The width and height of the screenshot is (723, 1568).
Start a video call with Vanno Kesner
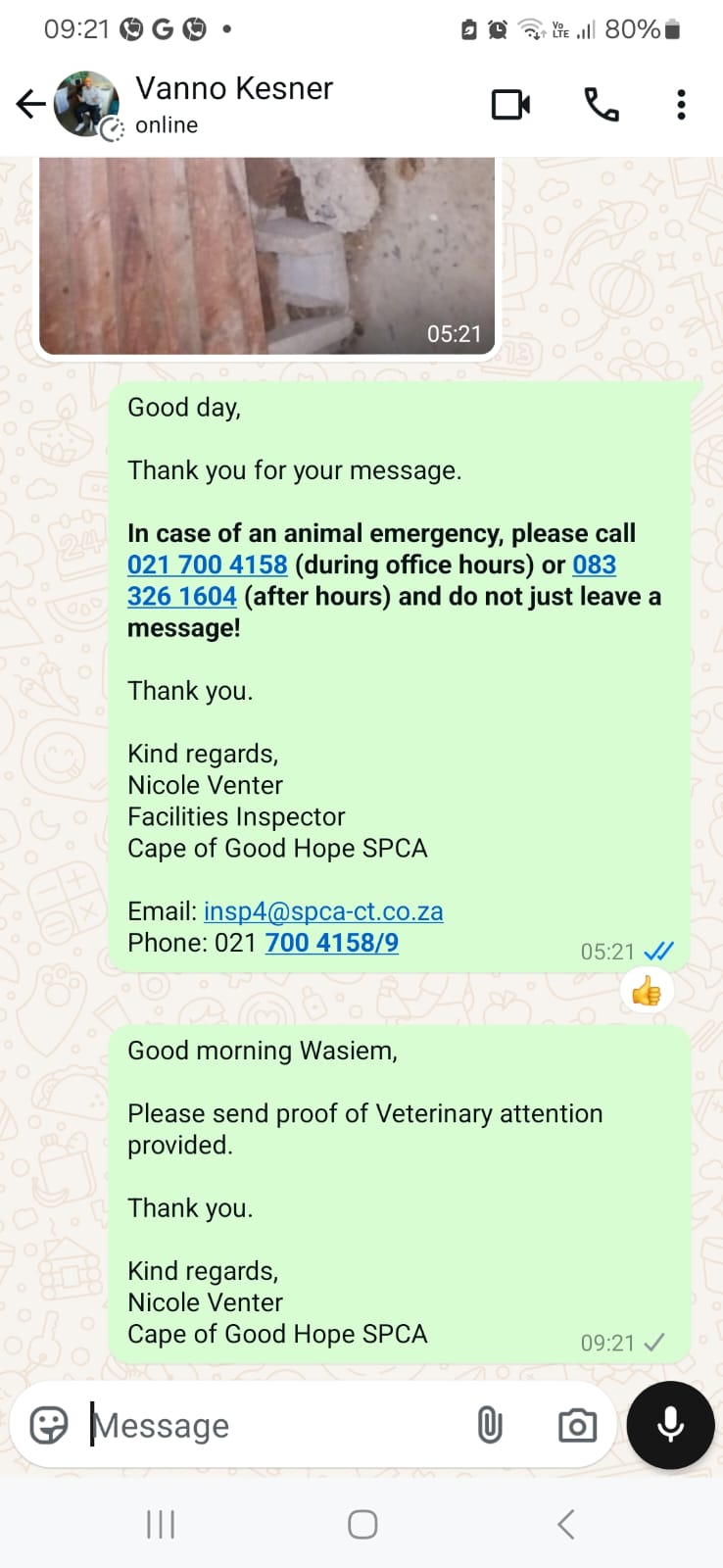511,104
